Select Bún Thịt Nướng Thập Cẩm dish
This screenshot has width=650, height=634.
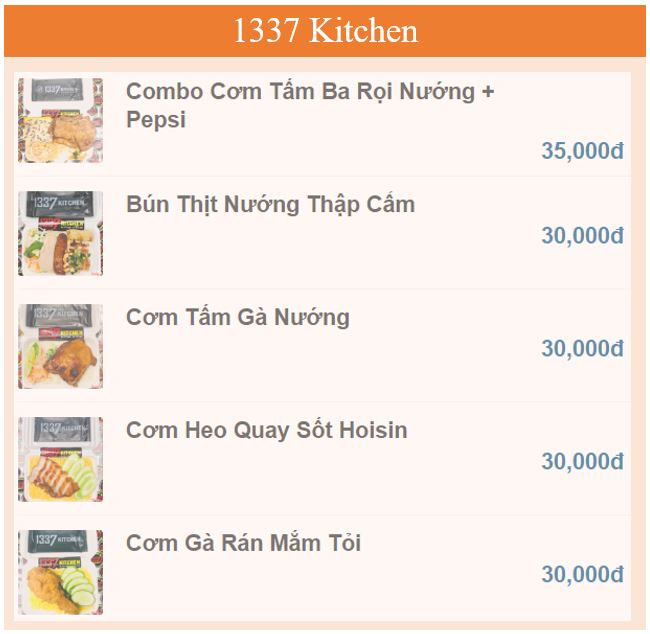pyautogui.click(x=270, y=205)
